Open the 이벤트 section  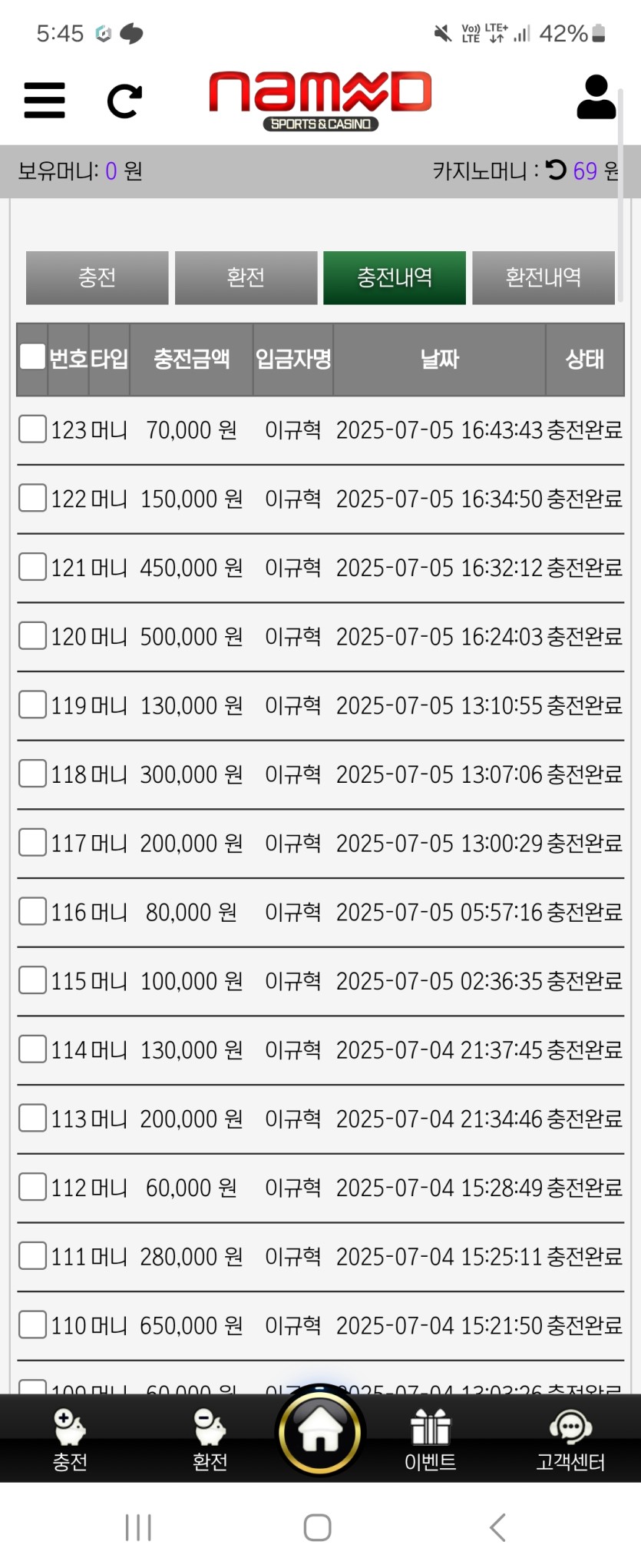point(431,1439)
